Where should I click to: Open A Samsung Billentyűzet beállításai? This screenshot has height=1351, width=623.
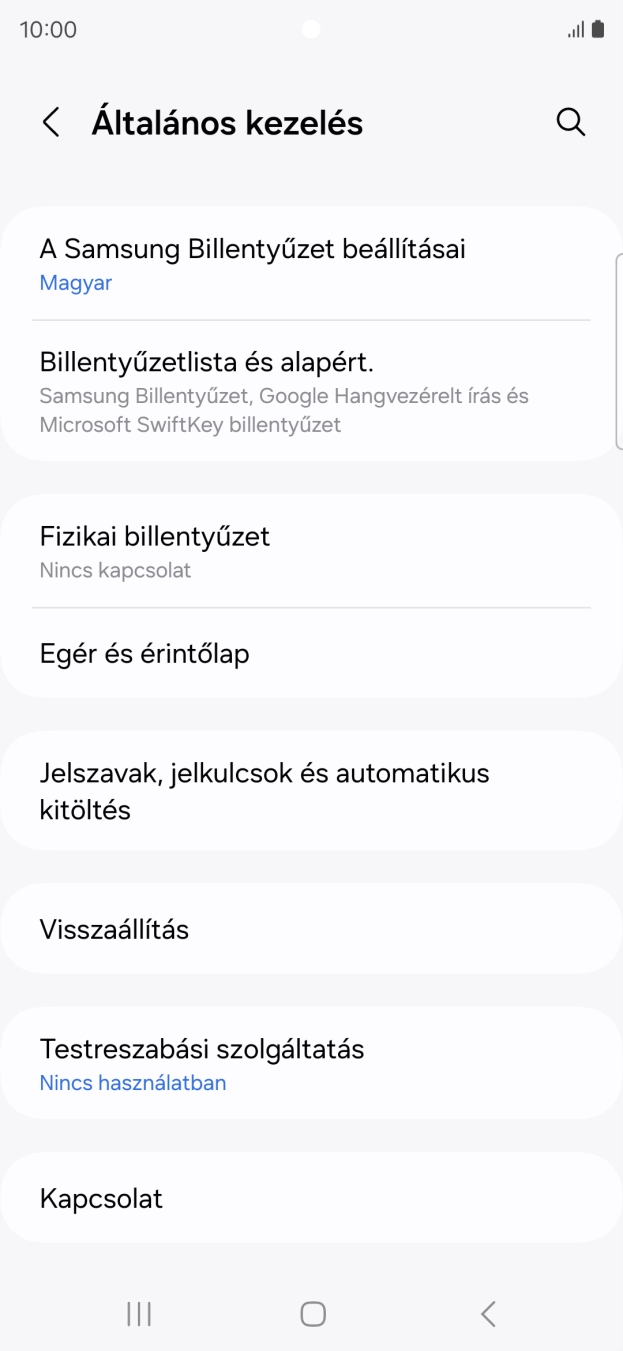pyautogui.click(x=311, y=264)
